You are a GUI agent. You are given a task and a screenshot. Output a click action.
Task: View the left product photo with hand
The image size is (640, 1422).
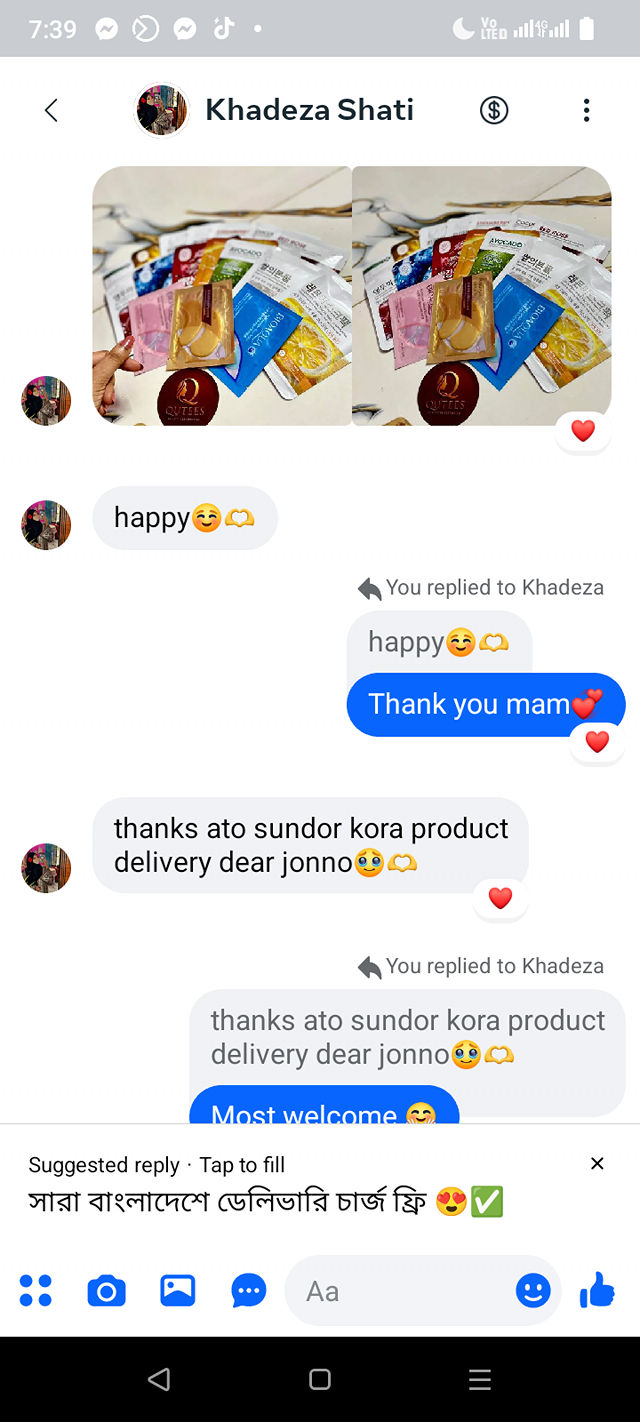coord(222,296)
